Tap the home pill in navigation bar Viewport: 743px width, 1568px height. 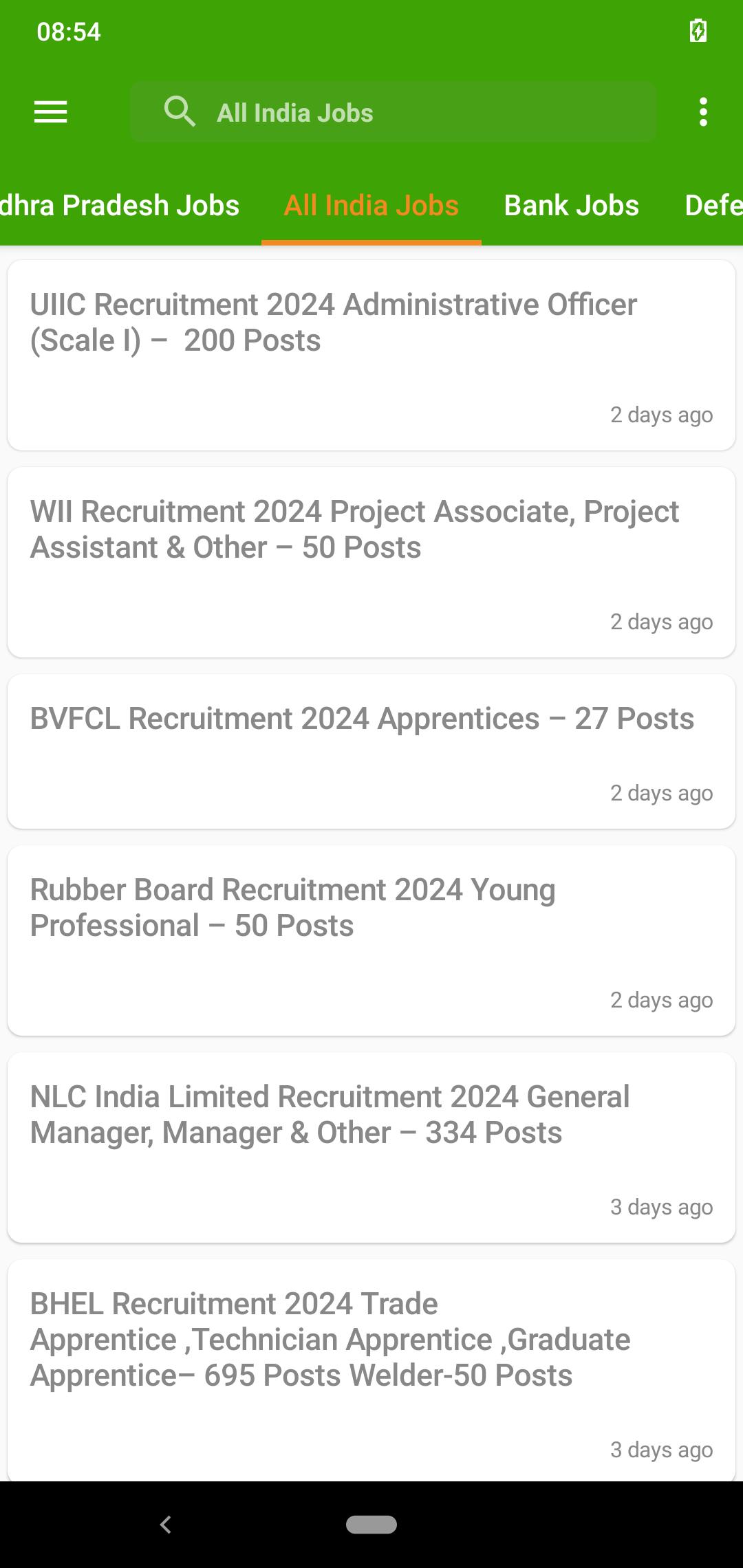371,1525
